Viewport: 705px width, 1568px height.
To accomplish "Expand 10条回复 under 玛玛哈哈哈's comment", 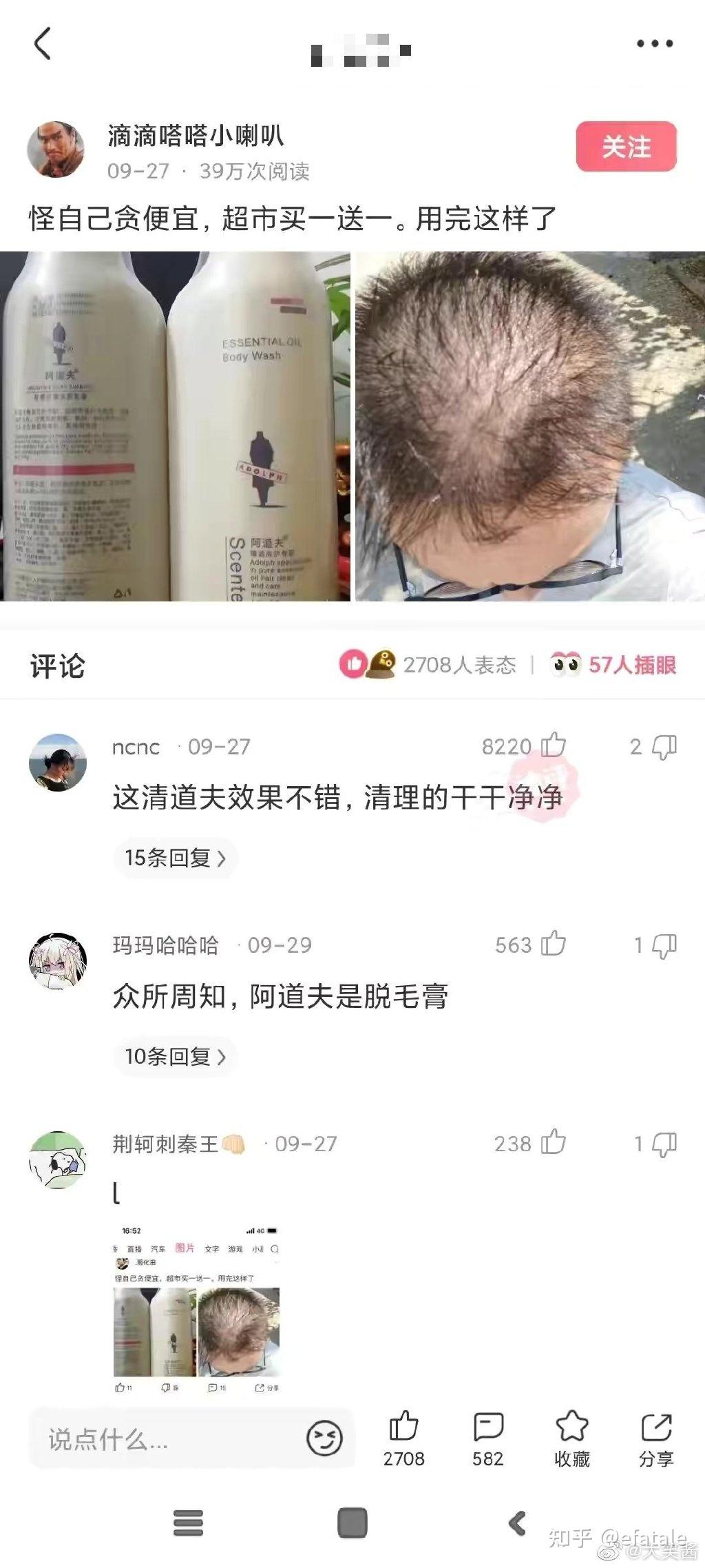I will 175,1056.
